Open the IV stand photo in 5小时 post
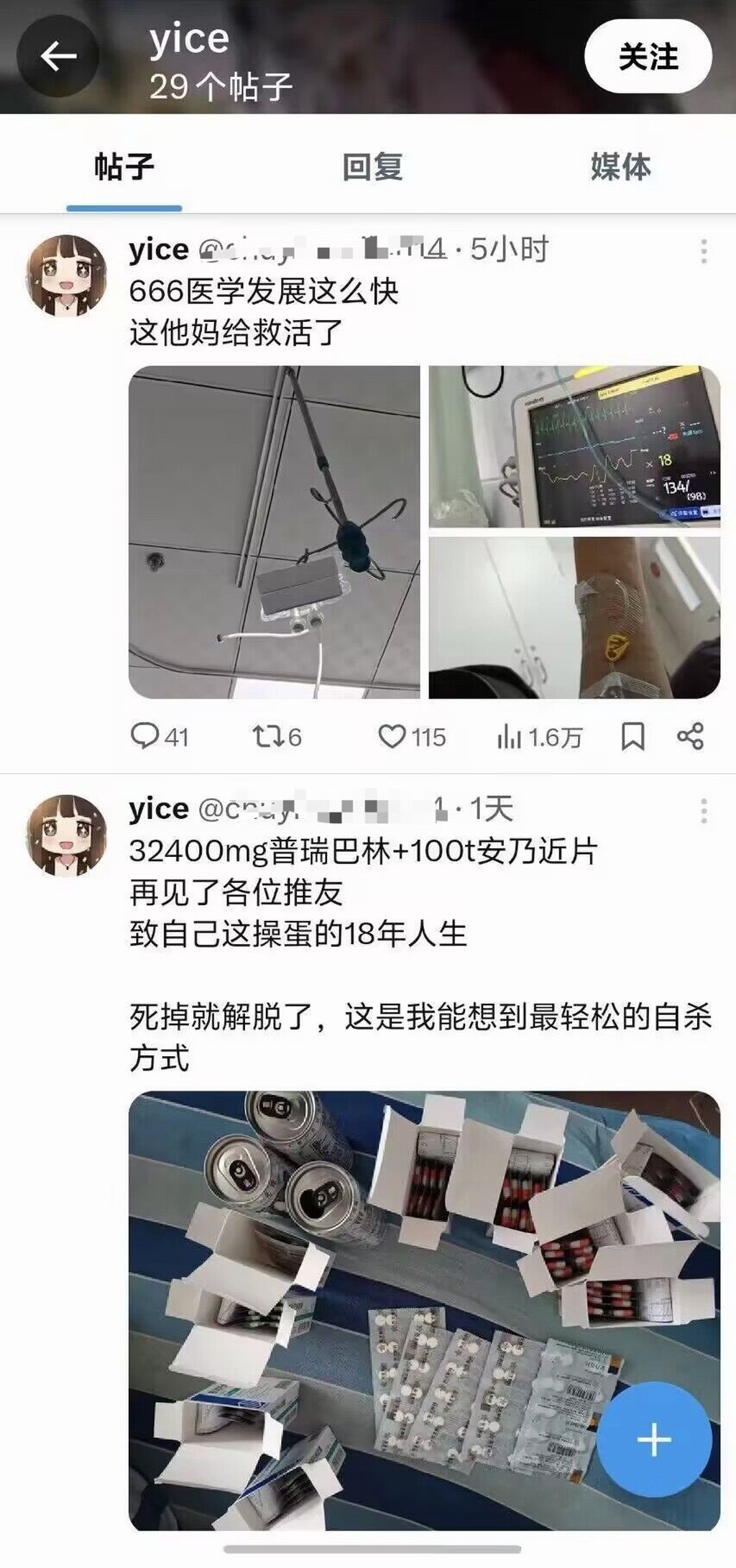This screenshot has width=736, height=1568. [274, 532]
